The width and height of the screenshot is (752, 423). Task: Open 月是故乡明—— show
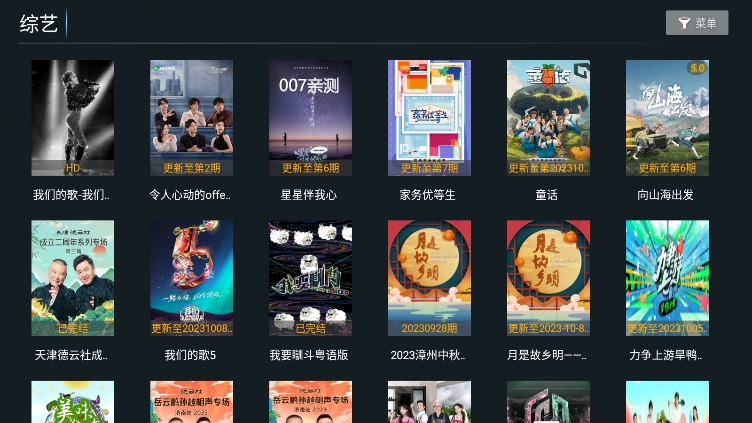point(548,278)
